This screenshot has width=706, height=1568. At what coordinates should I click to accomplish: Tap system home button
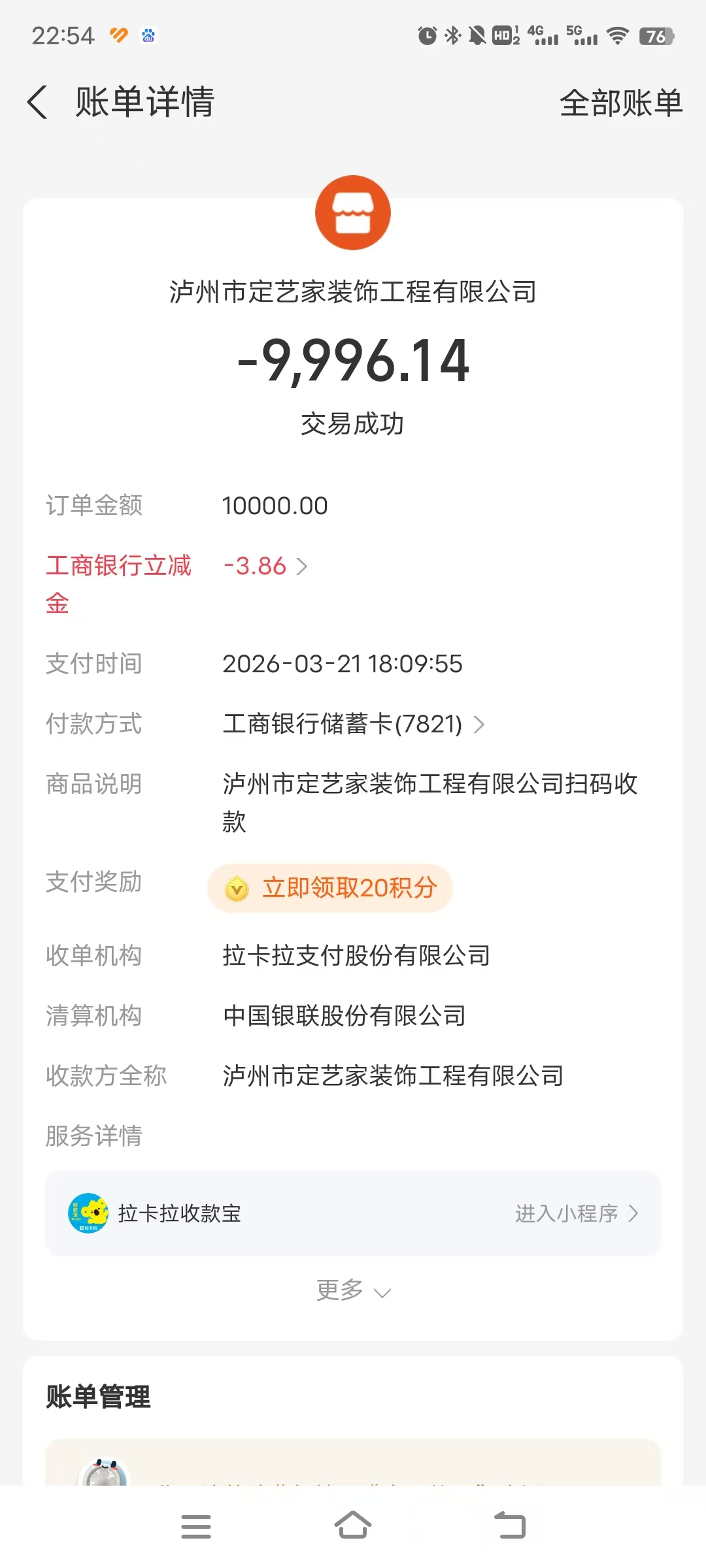click(x=353, y=1526)
